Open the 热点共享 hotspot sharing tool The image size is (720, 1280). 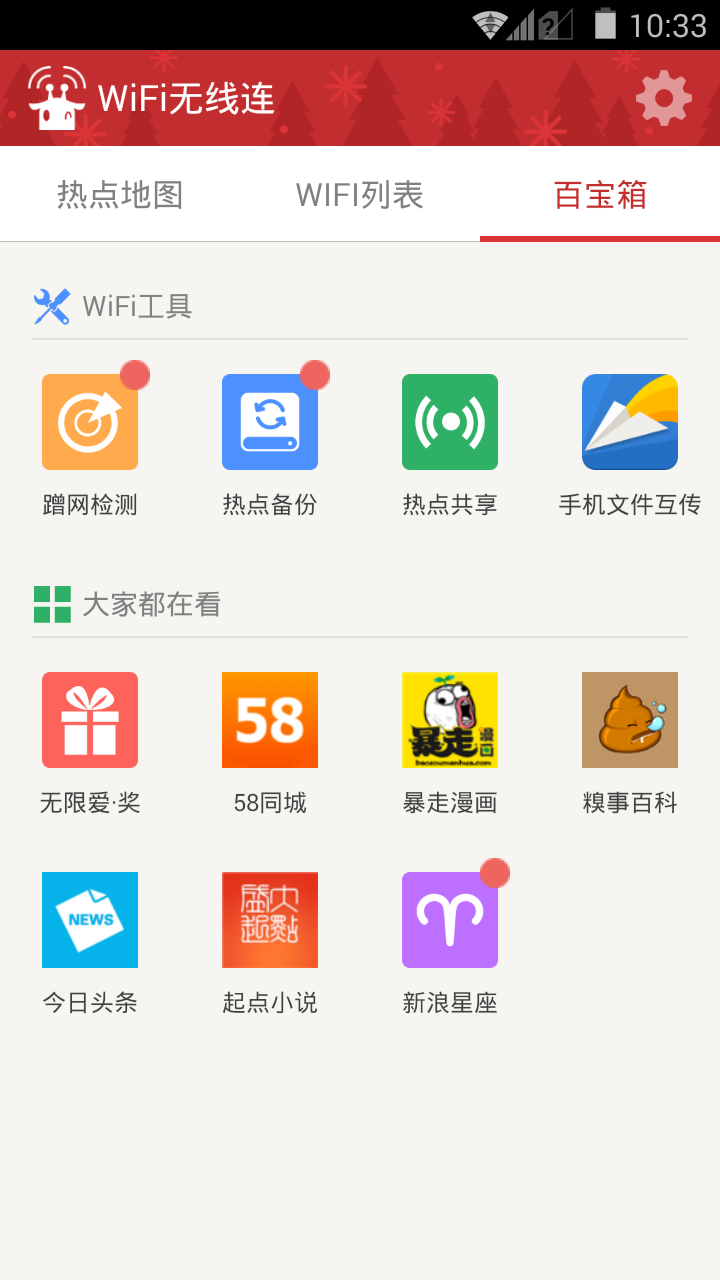(449, 420)
